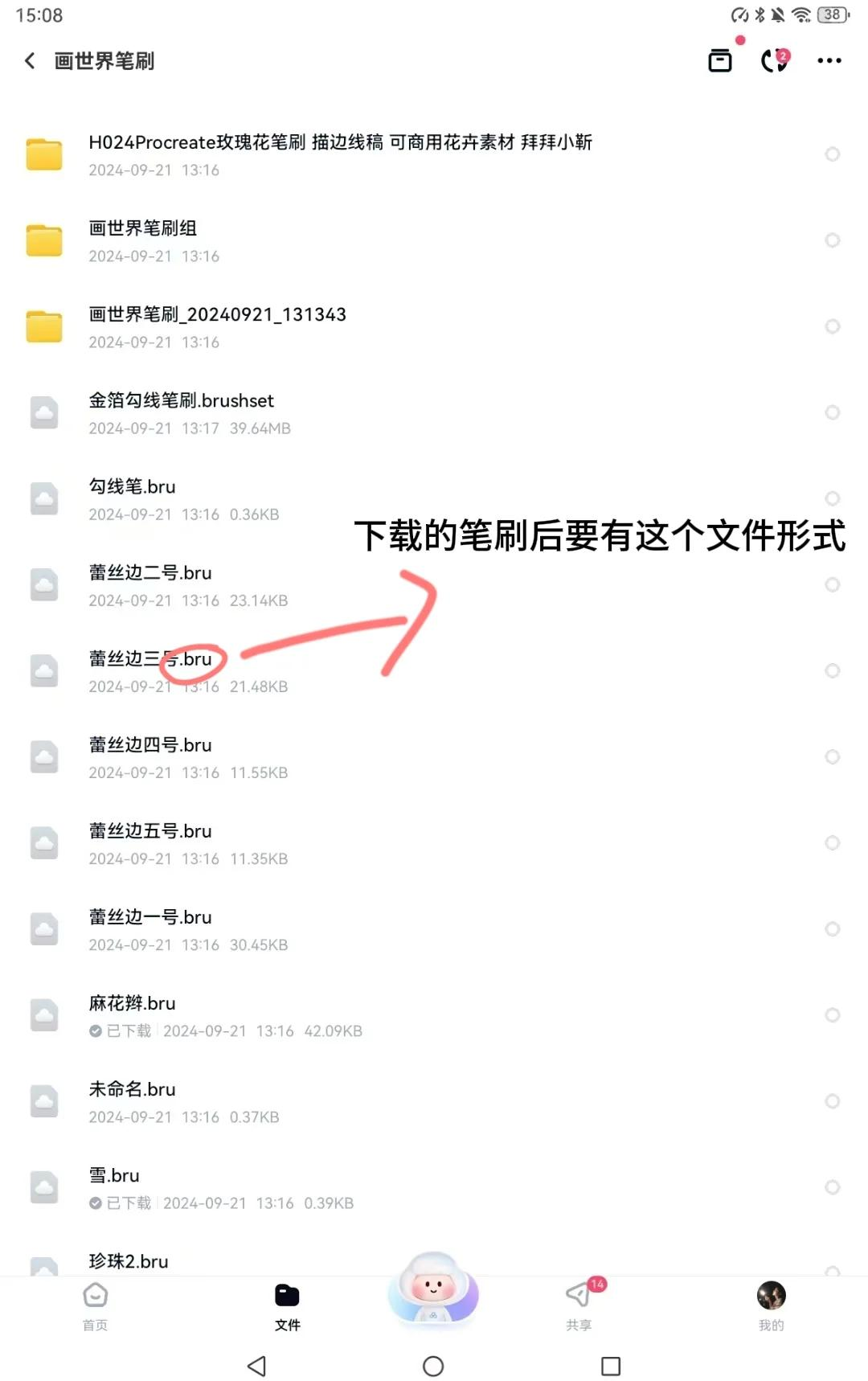Image resolution: width=868 pixels, height=1381 pixels.
Task: Switch to the 共享 tab
Action: 579,1306
